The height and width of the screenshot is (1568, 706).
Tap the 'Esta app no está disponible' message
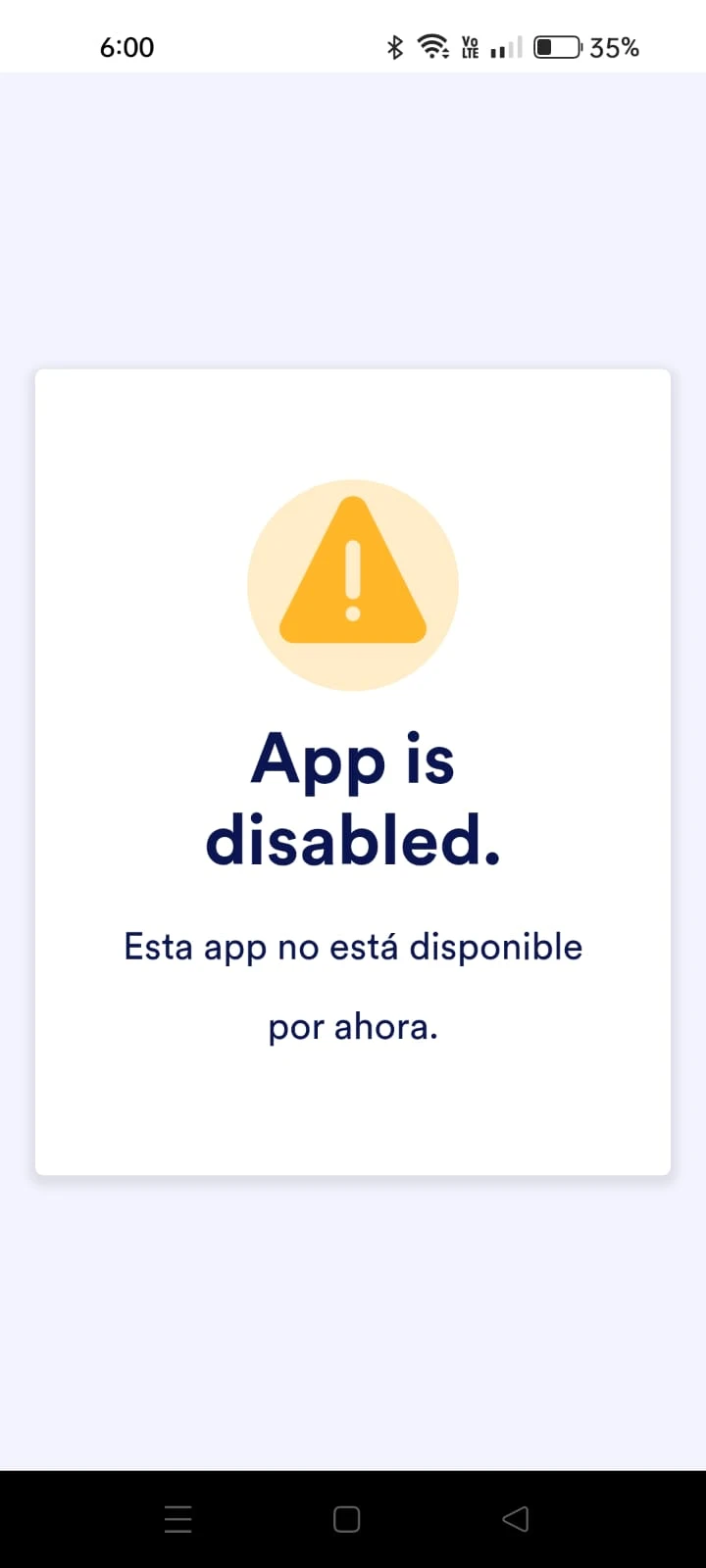353,946
